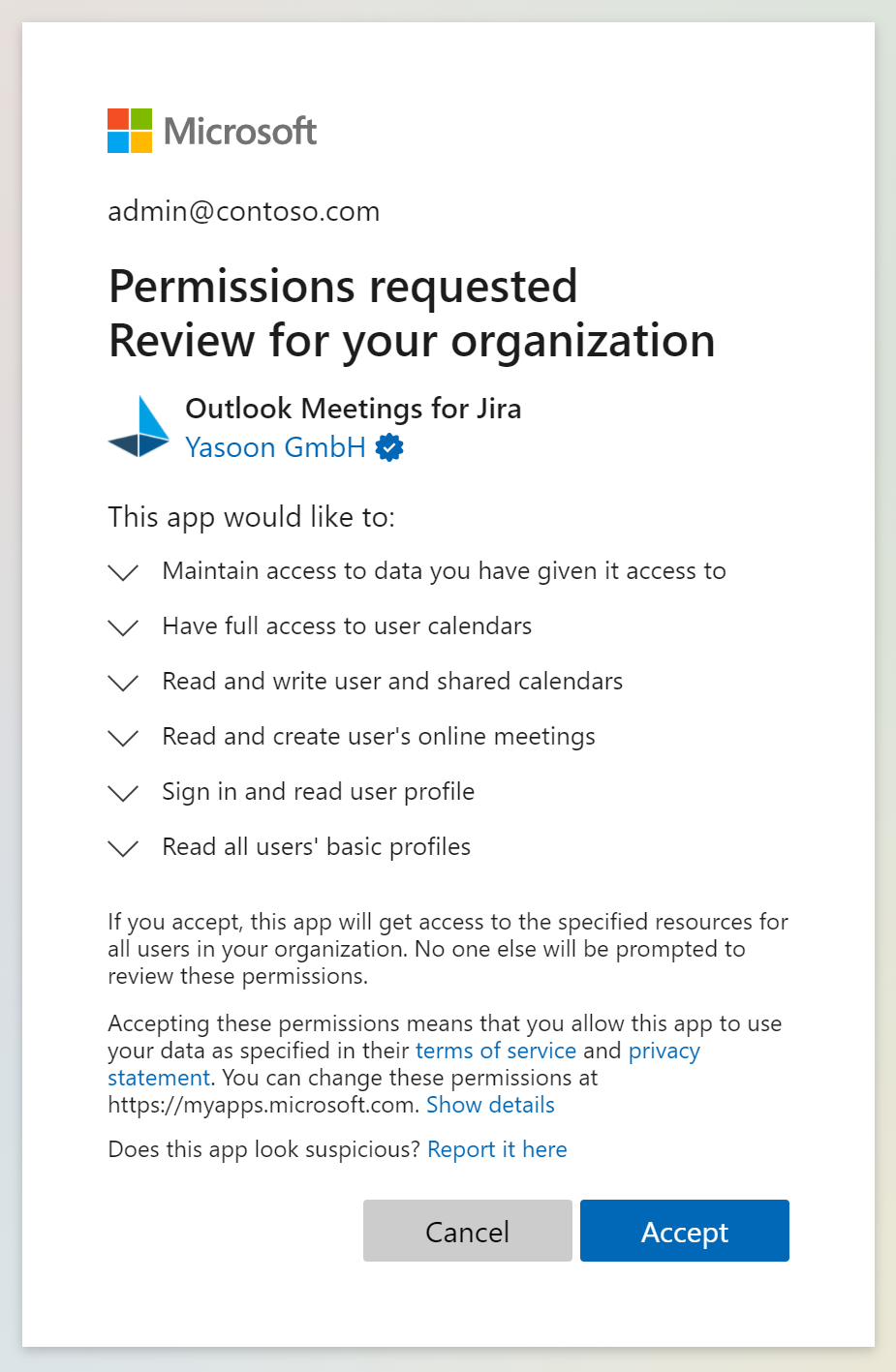Expand 'Have full access to user calendars'
Screen dimensions: 896x1372
(123, 627)
